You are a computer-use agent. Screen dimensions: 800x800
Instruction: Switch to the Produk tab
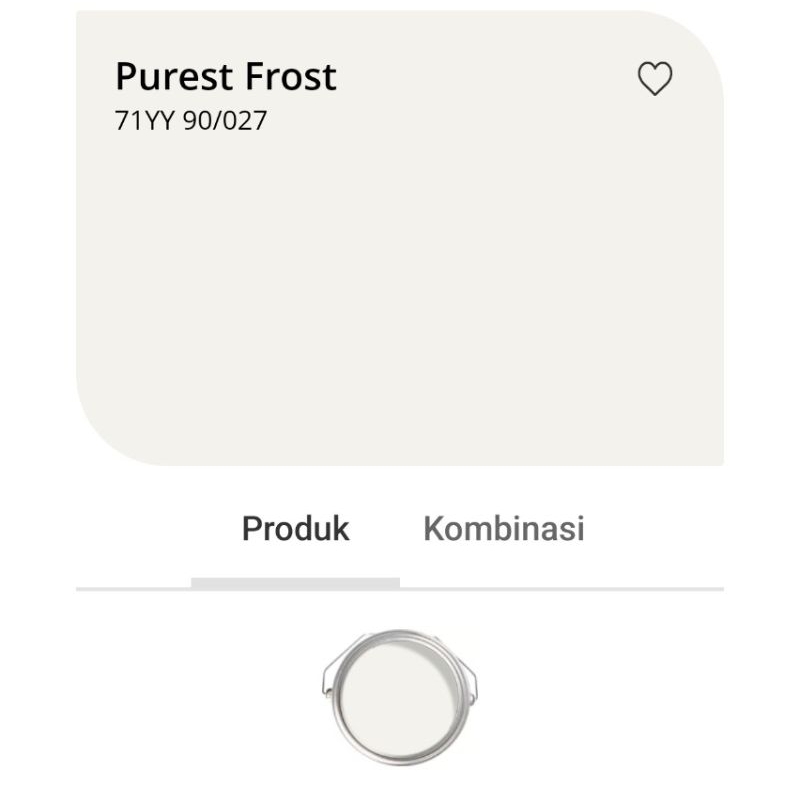[x=296, y=529]
